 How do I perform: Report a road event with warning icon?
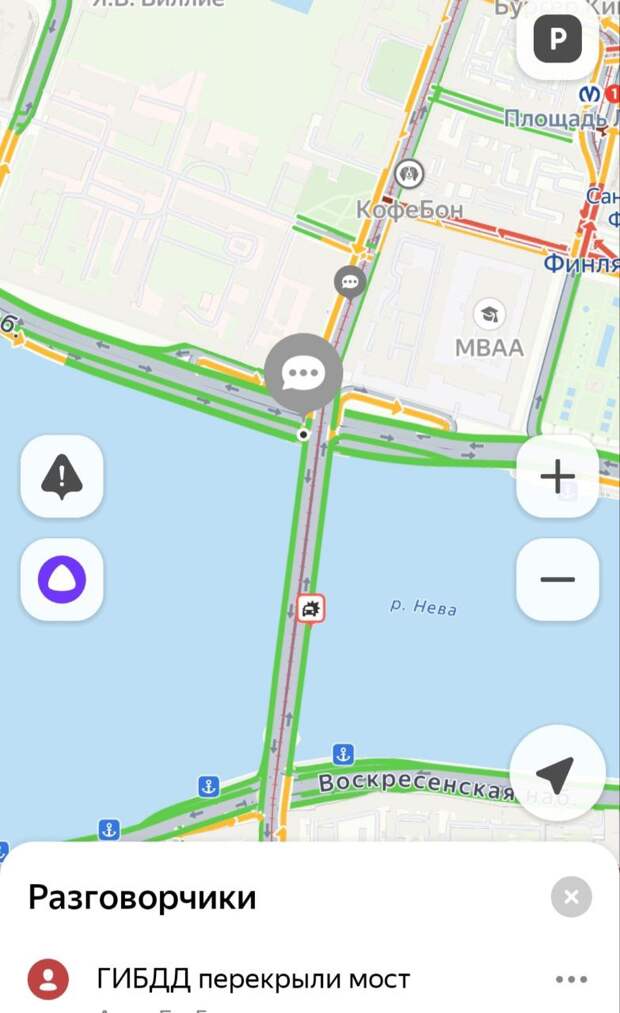tap(62, 477)
